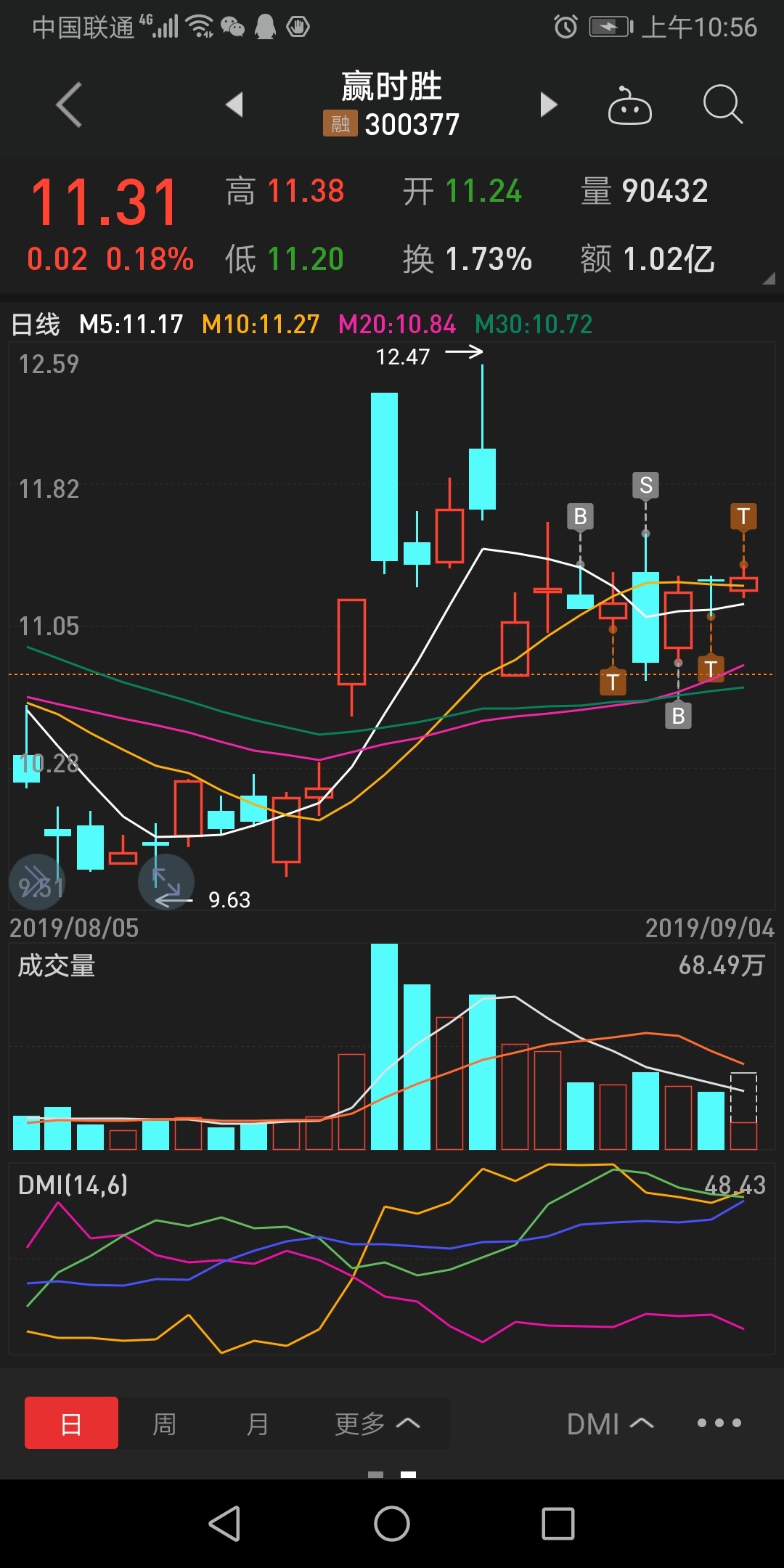Tap the back arrow to exit stock page
Viewport: 784px width, 1568px height.
click(x=68, y=104)
